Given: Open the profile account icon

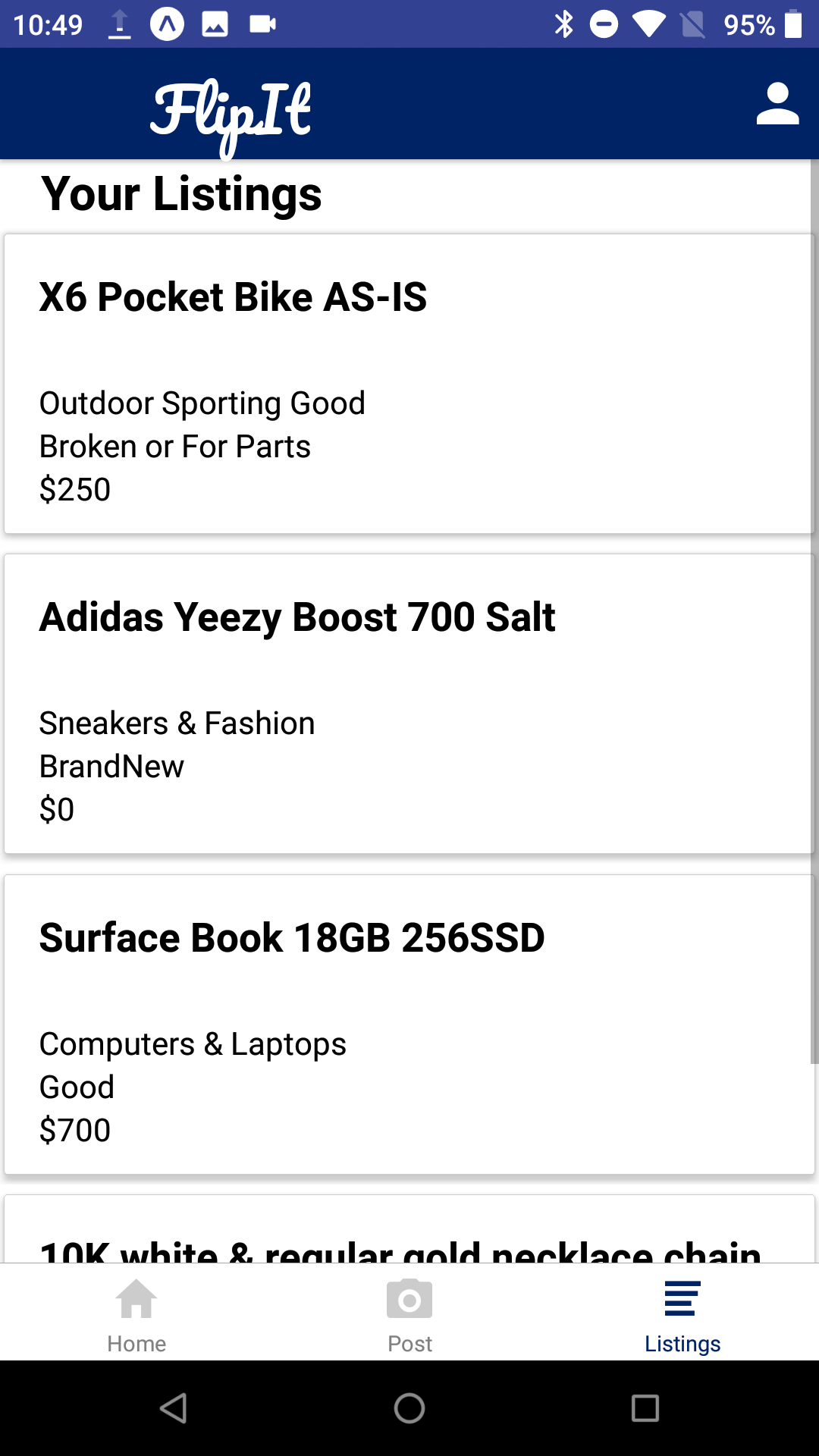Looking at the screenshot, I should pos(777,104).
